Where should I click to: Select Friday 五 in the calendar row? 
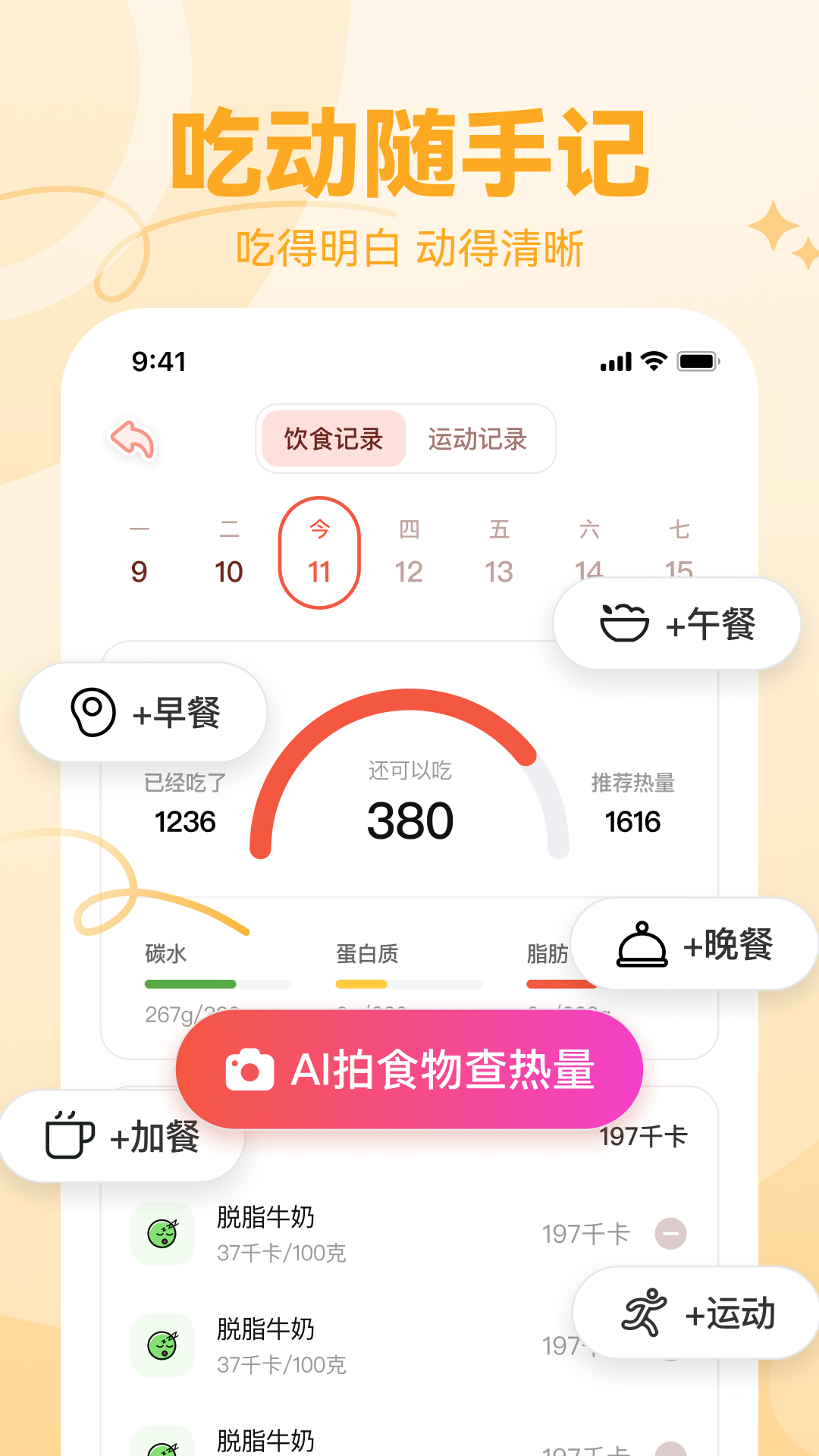click(x=500, y=530)
